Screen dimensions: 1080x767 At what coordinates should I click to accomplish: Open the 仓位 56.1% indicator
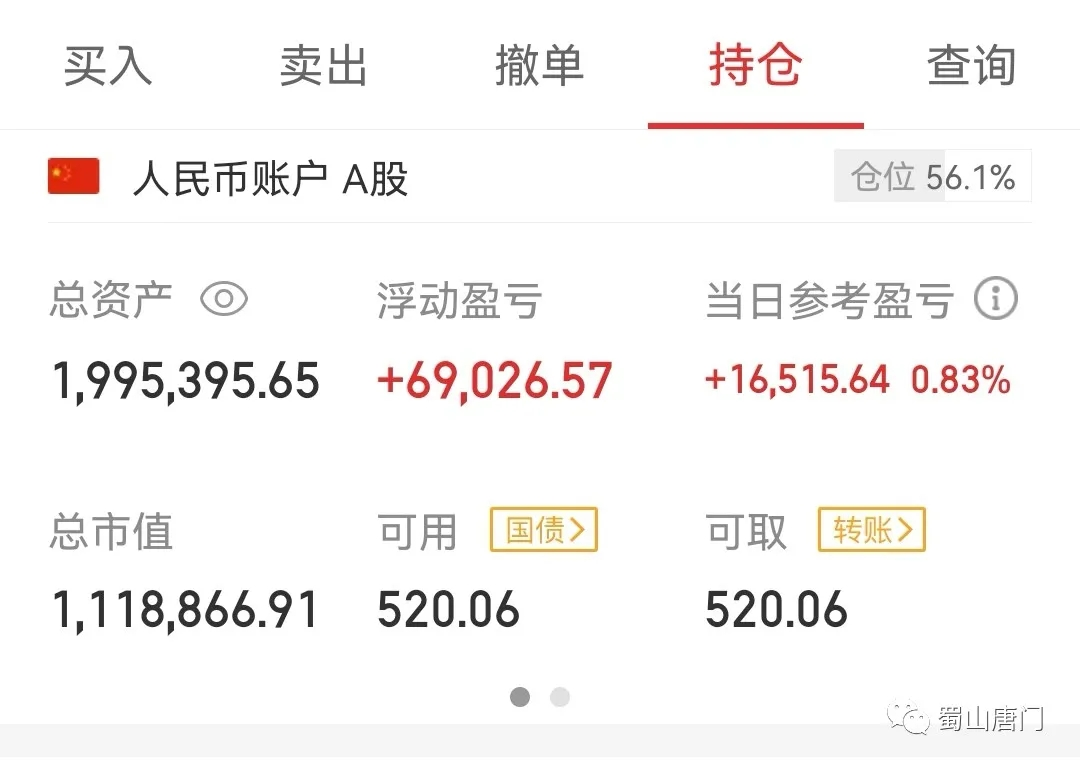tap(932, 178)
